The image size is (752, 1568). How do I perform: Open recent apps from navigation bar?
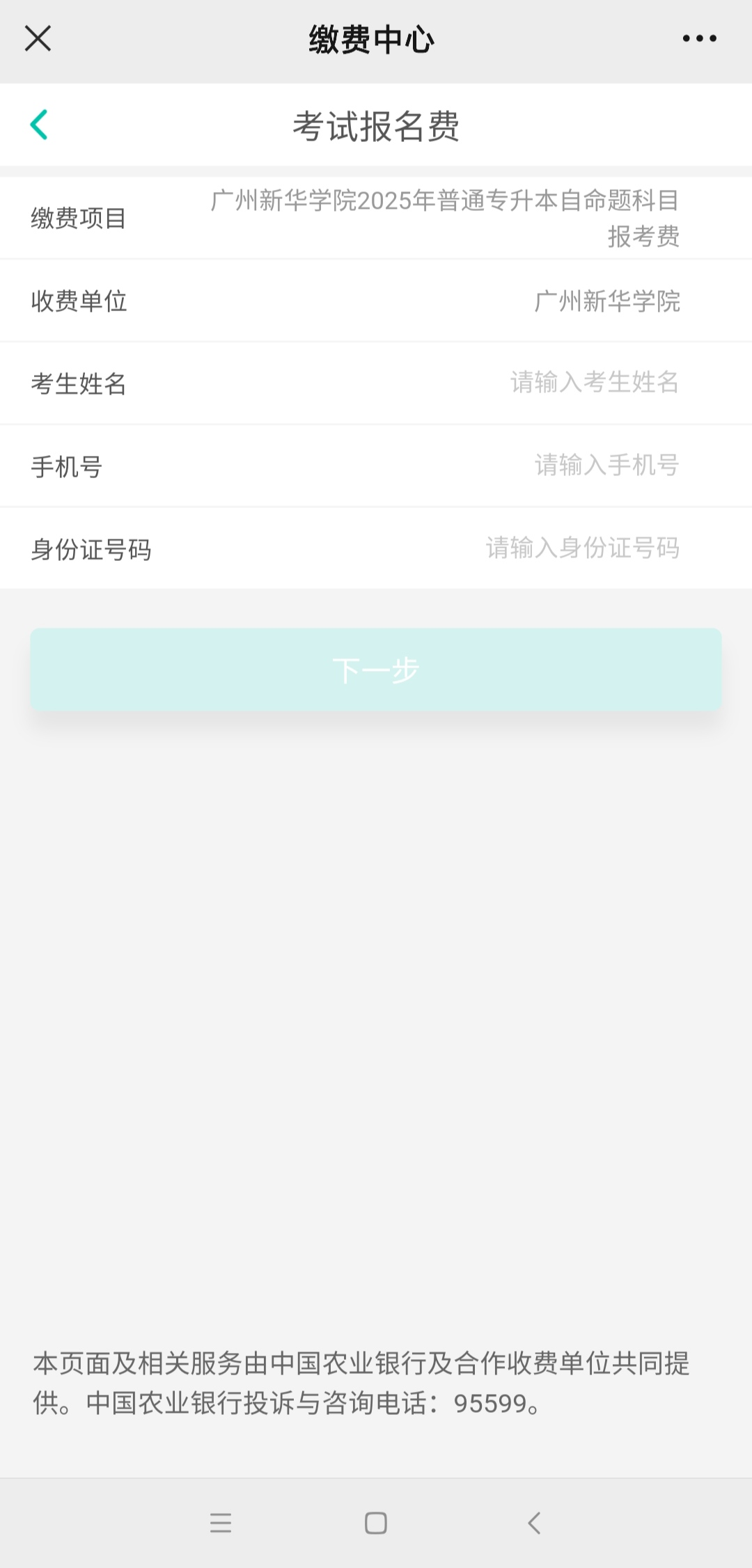[x=221, y=1523]
